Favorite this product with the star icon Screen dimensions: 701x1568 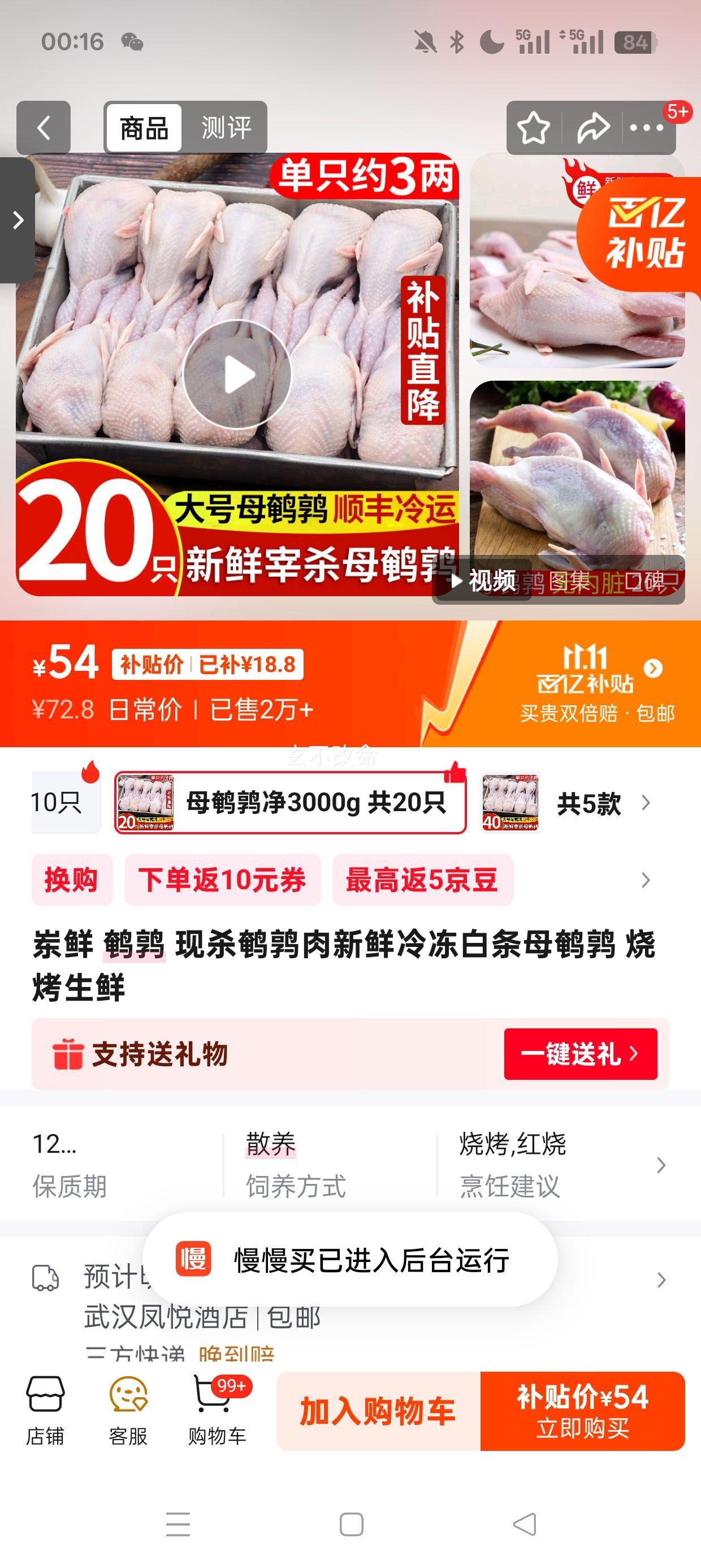[534, 128]
